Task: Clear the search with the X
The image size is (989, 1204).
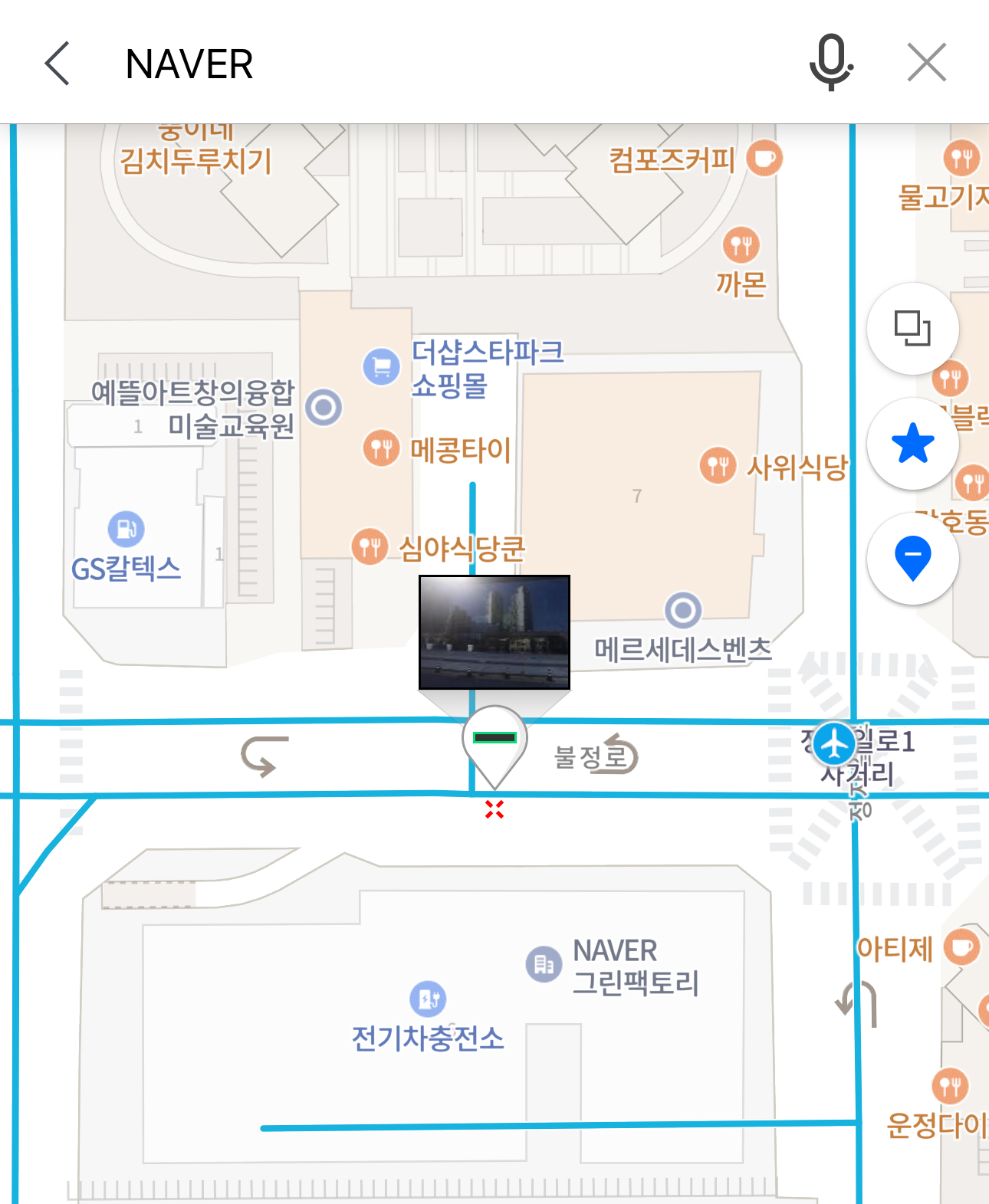Action: [927, 63]
